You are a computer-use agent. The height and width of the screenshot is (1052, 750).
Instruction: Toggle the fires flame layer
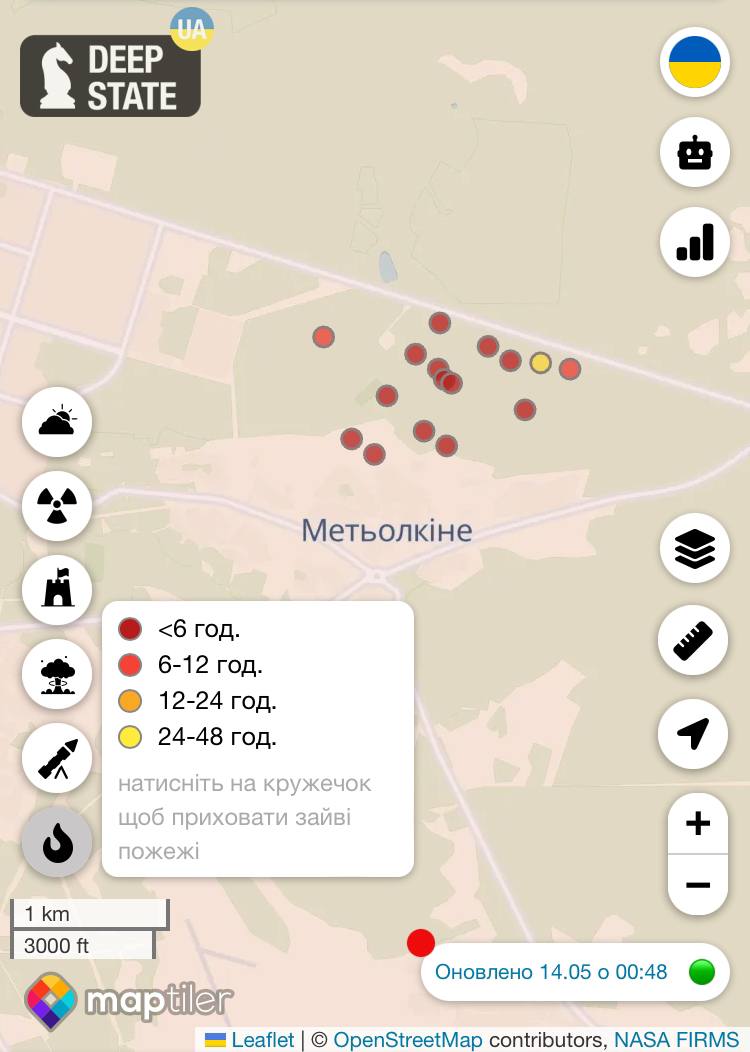[57, 843]
